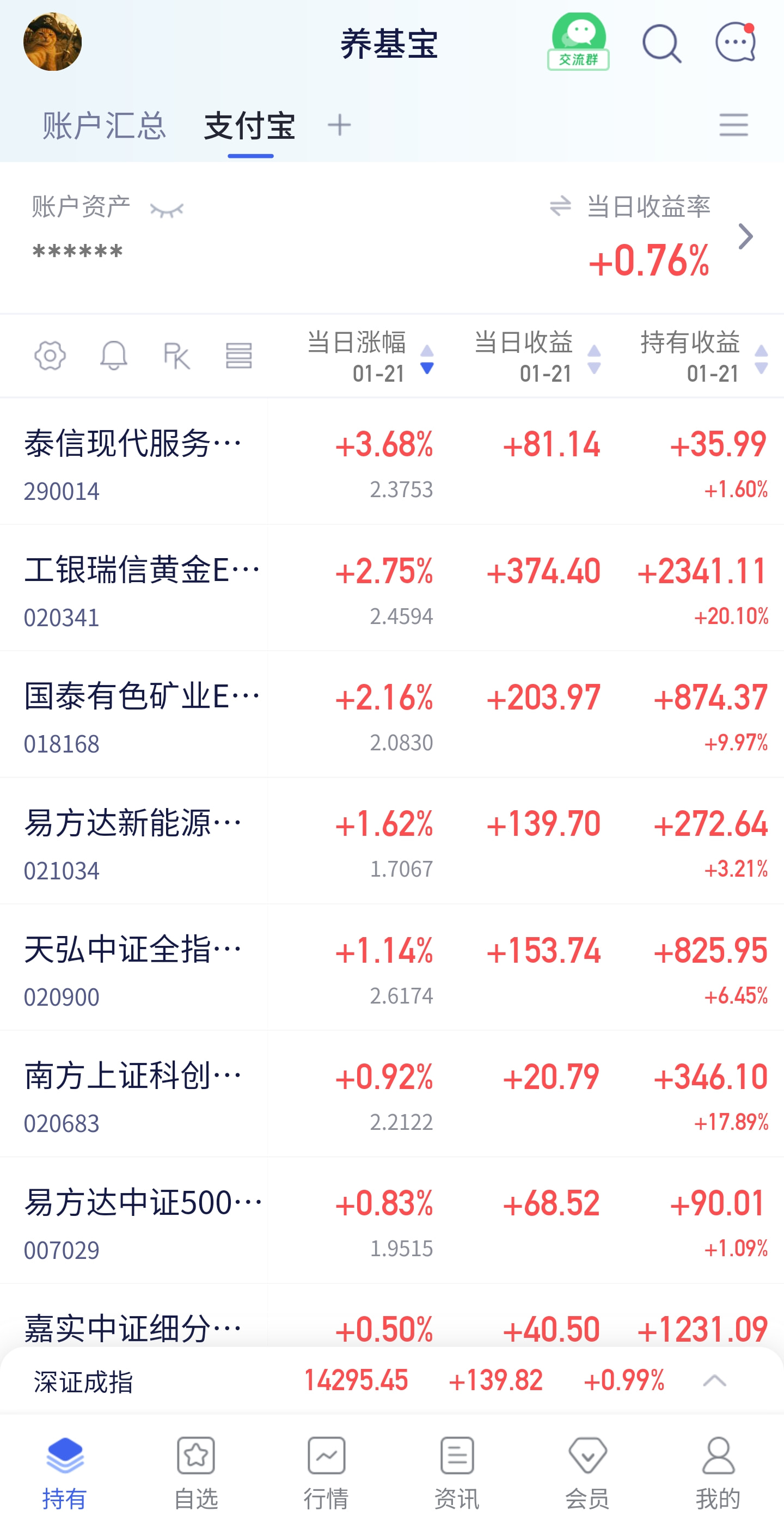
Task: Switch to the 账户汇总 tab
Action: pyautogui.click(x=104, y=126)
